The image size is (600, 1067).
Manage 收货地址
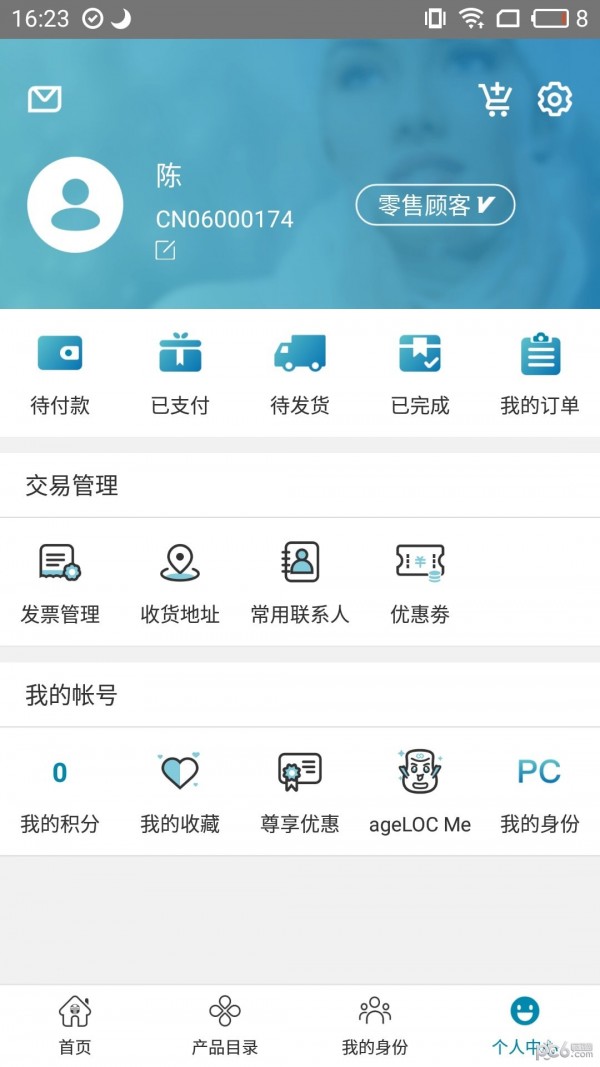pos(180,583)
